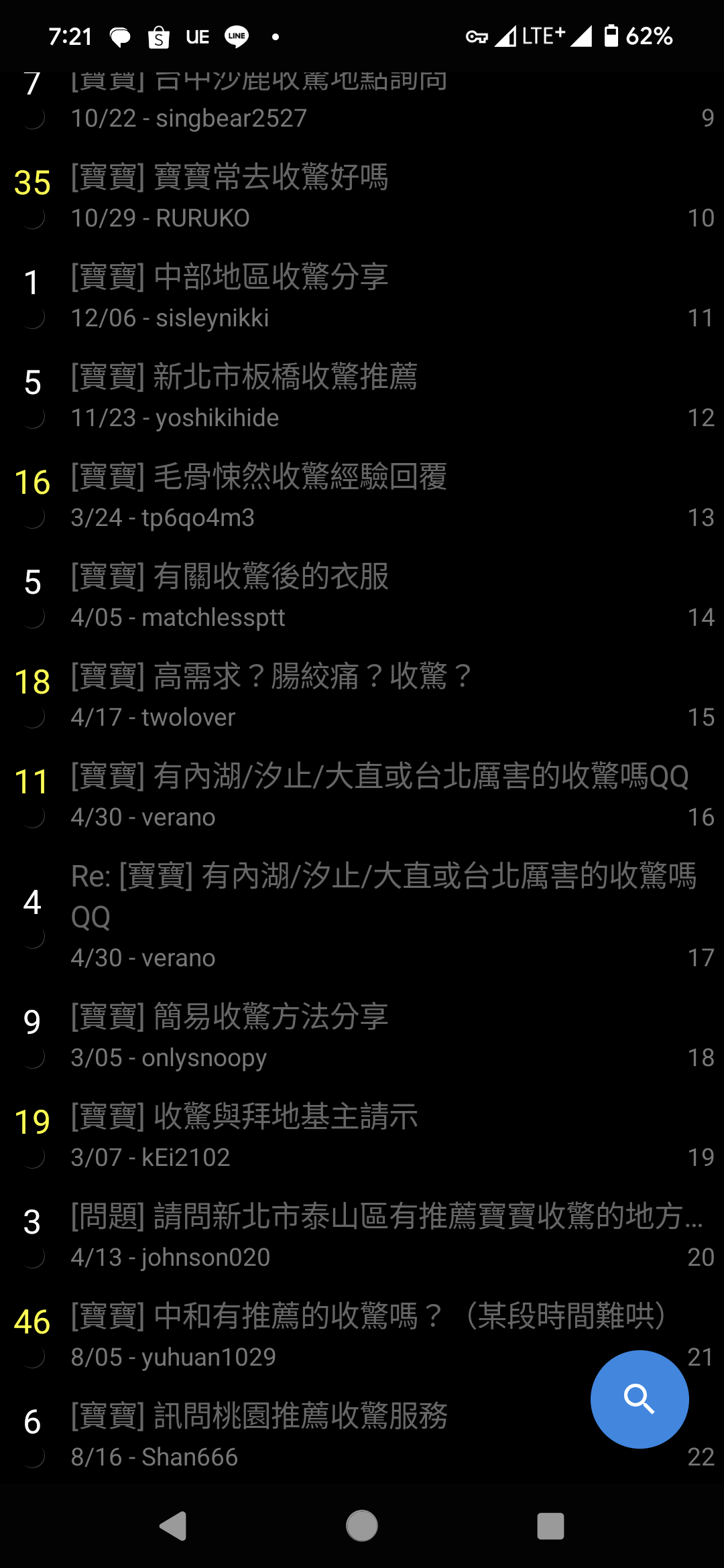Go back with the system back button
This screenshot has width=724, height=1568.
(173, 1526)
